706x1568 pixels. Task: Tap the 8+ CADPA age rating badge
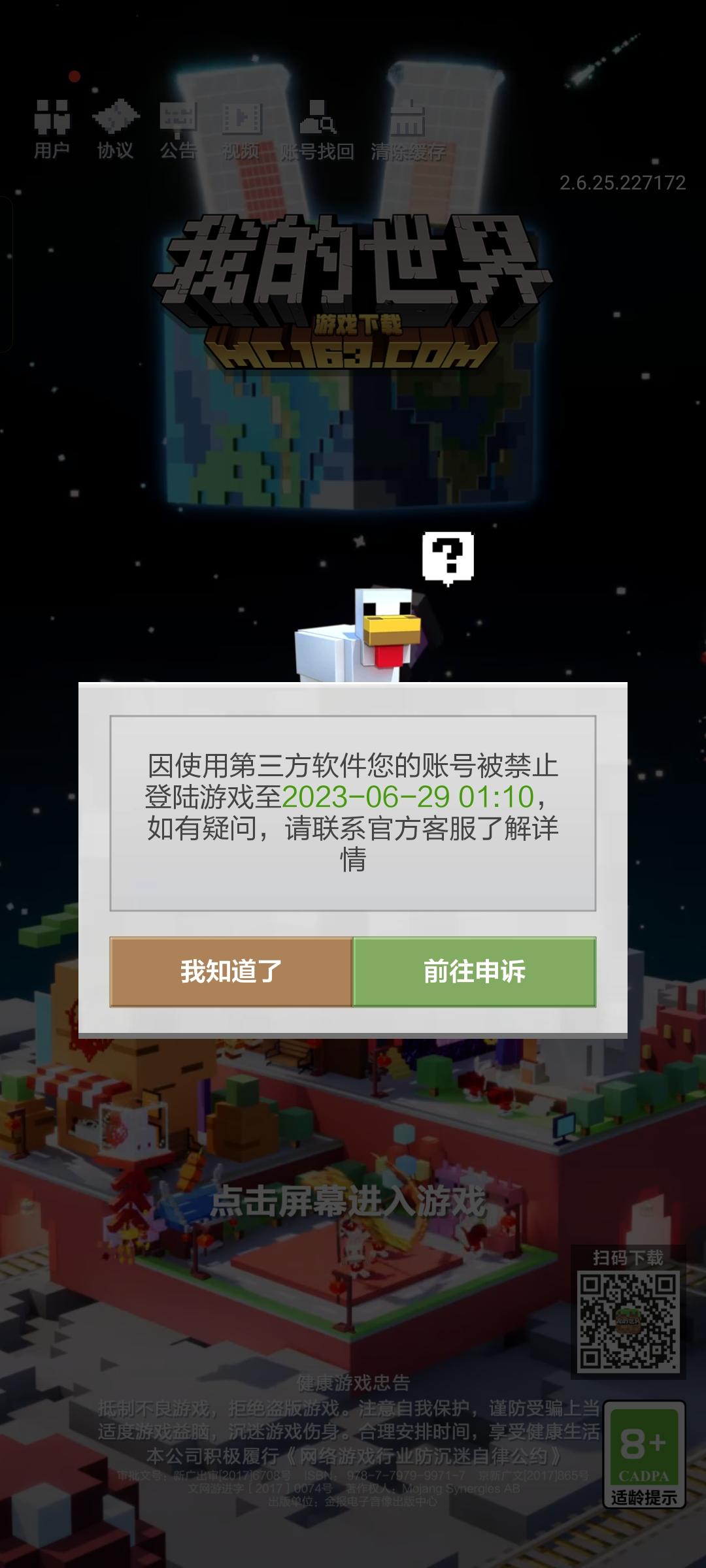645,1467
